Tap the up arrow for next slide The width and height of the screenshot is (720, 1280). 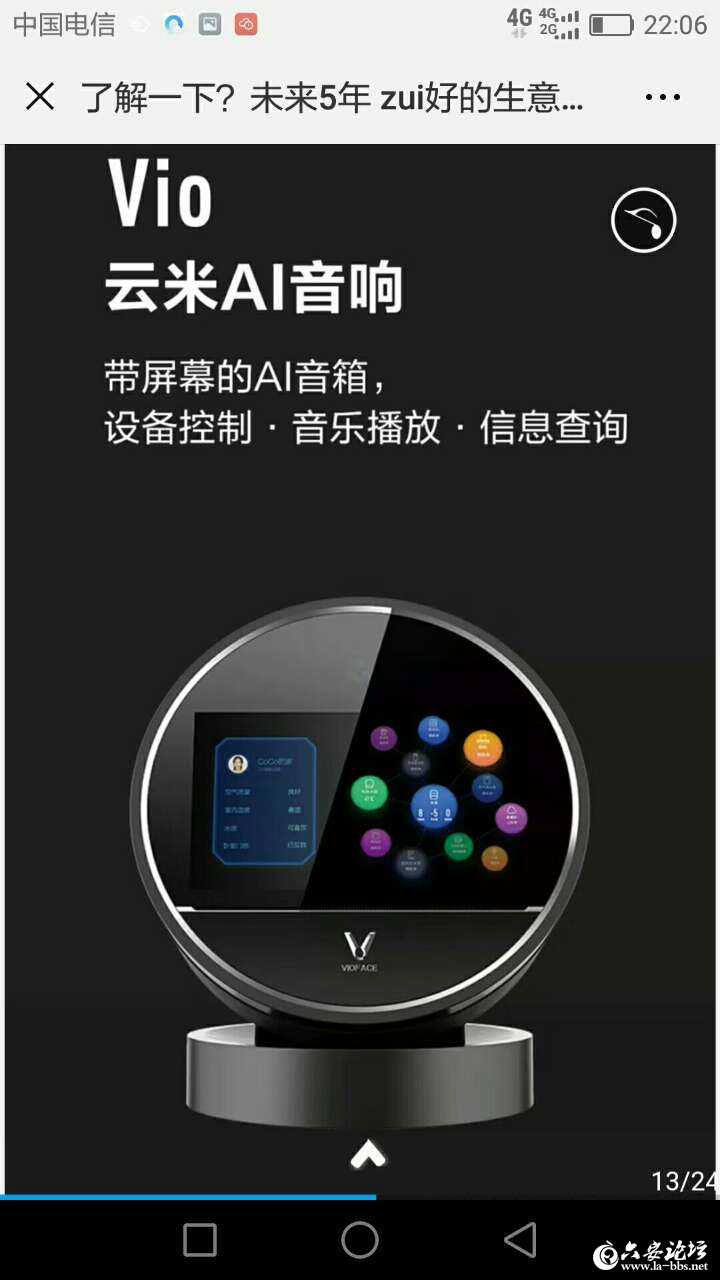click(x=367, y=1155)
